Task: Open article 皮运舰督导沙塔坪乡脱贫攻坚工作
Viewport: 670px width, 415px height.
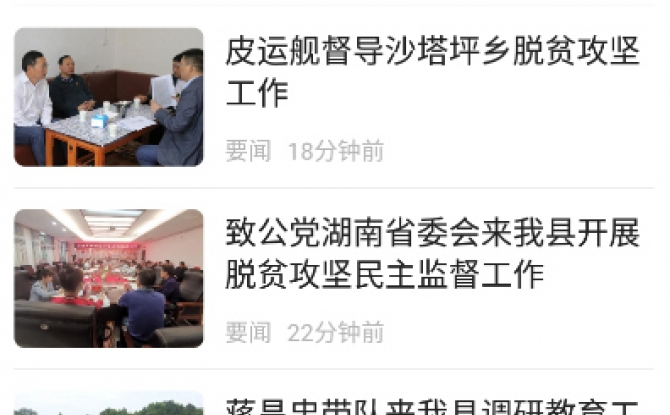Action: point(431,72)
